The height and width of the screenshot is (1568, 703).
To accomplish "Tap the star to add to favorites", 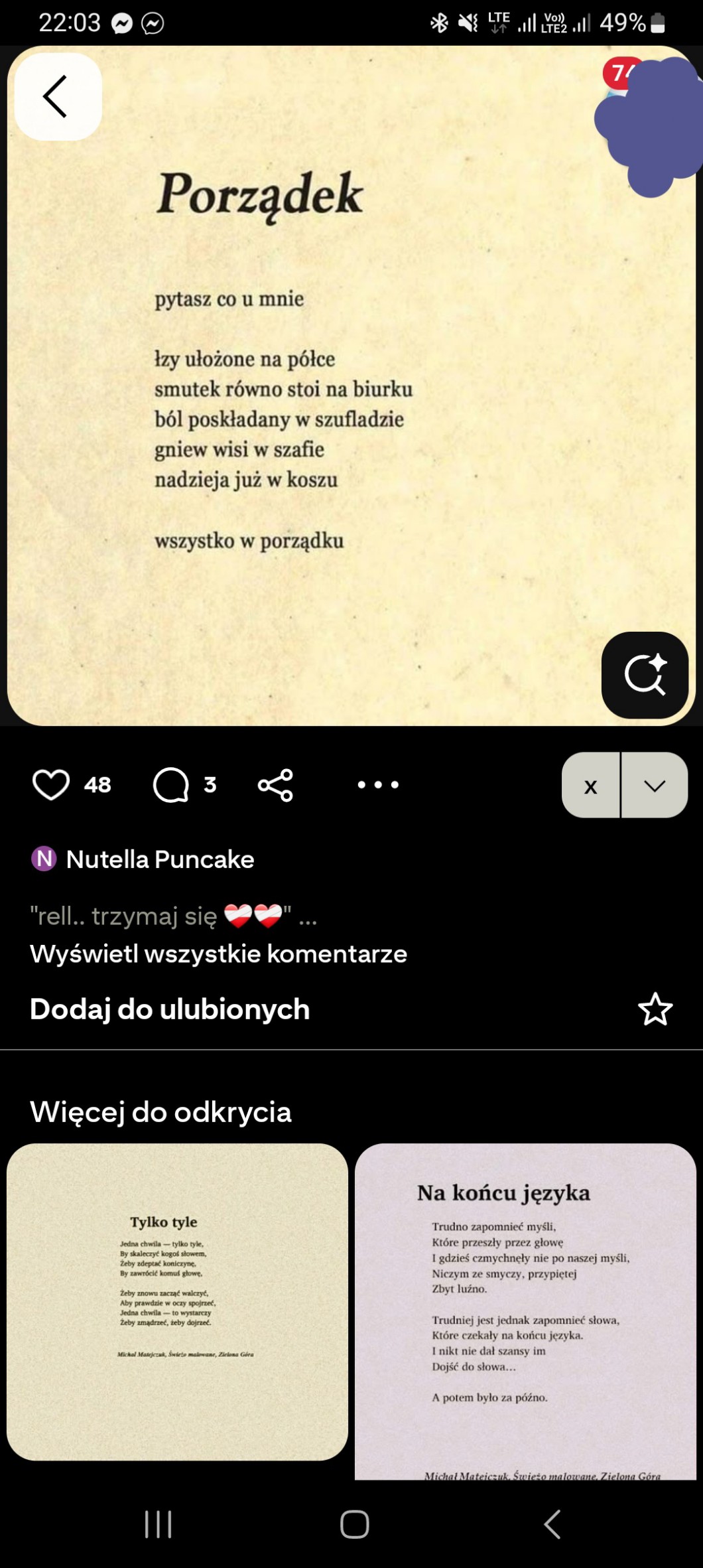I will pyautogui.click(x=655, y=1009).
